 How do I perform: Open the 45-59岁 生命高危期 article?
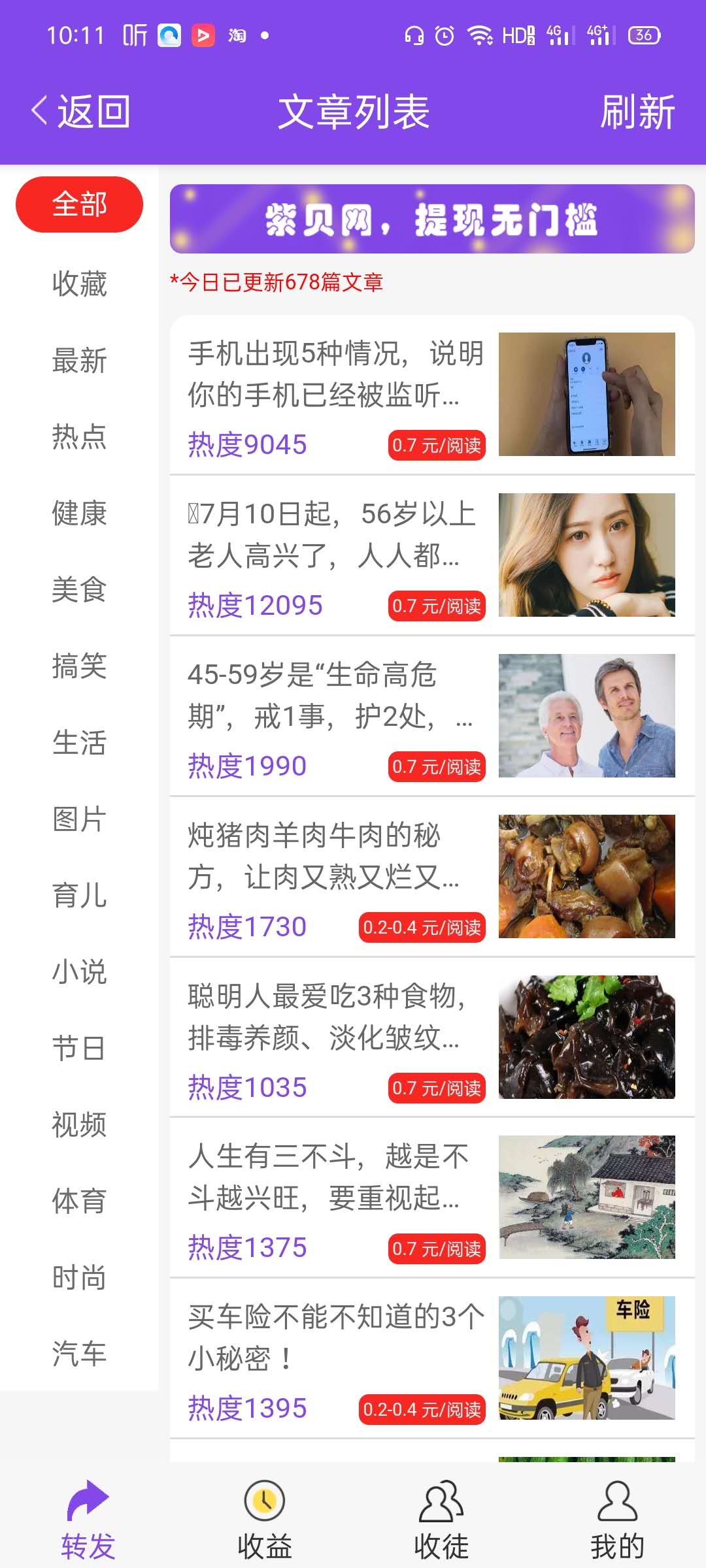pyautogui.click(x=336, y=696)
